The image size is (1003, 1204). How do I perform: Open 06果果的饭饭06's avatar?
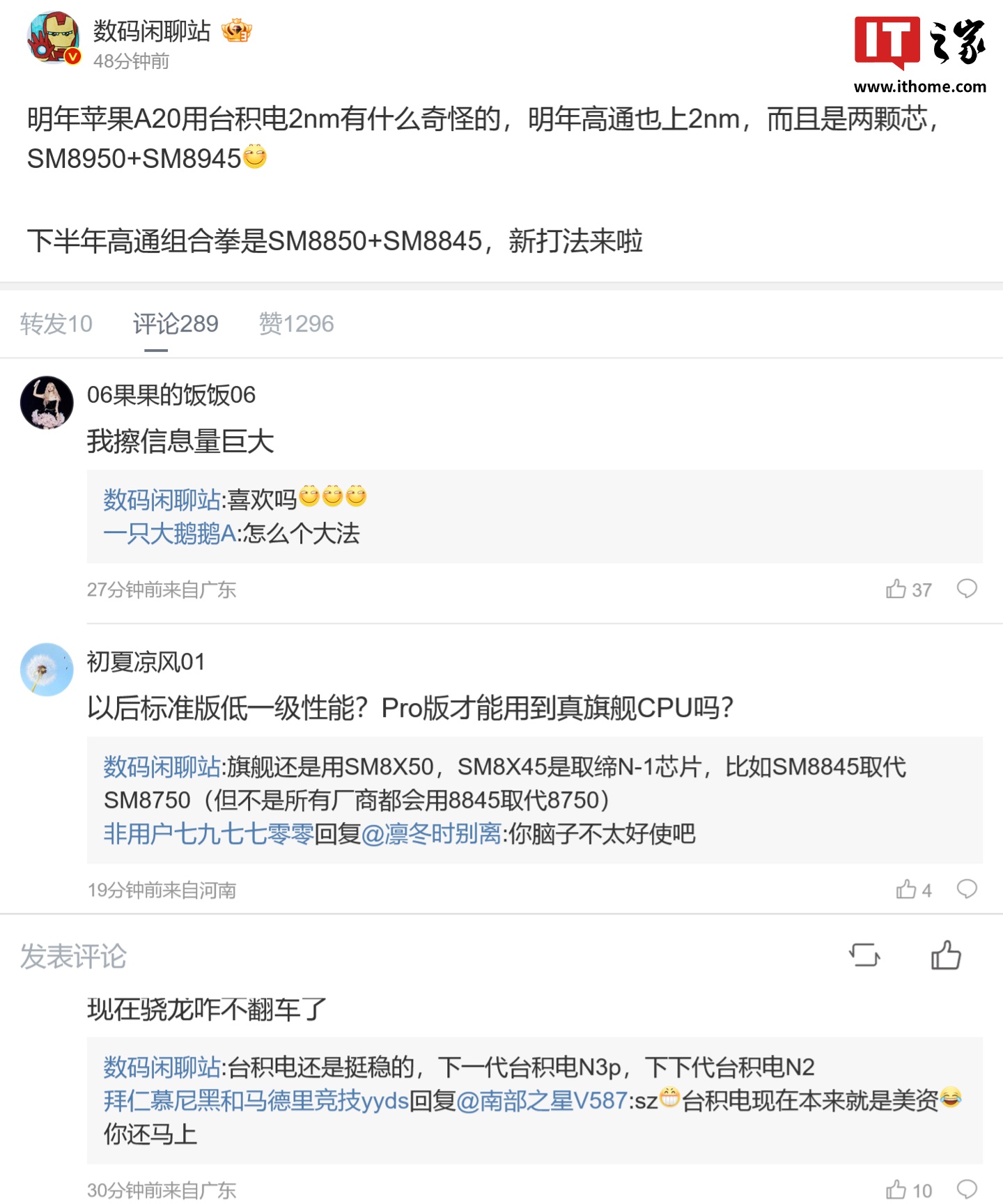(47, 403)
